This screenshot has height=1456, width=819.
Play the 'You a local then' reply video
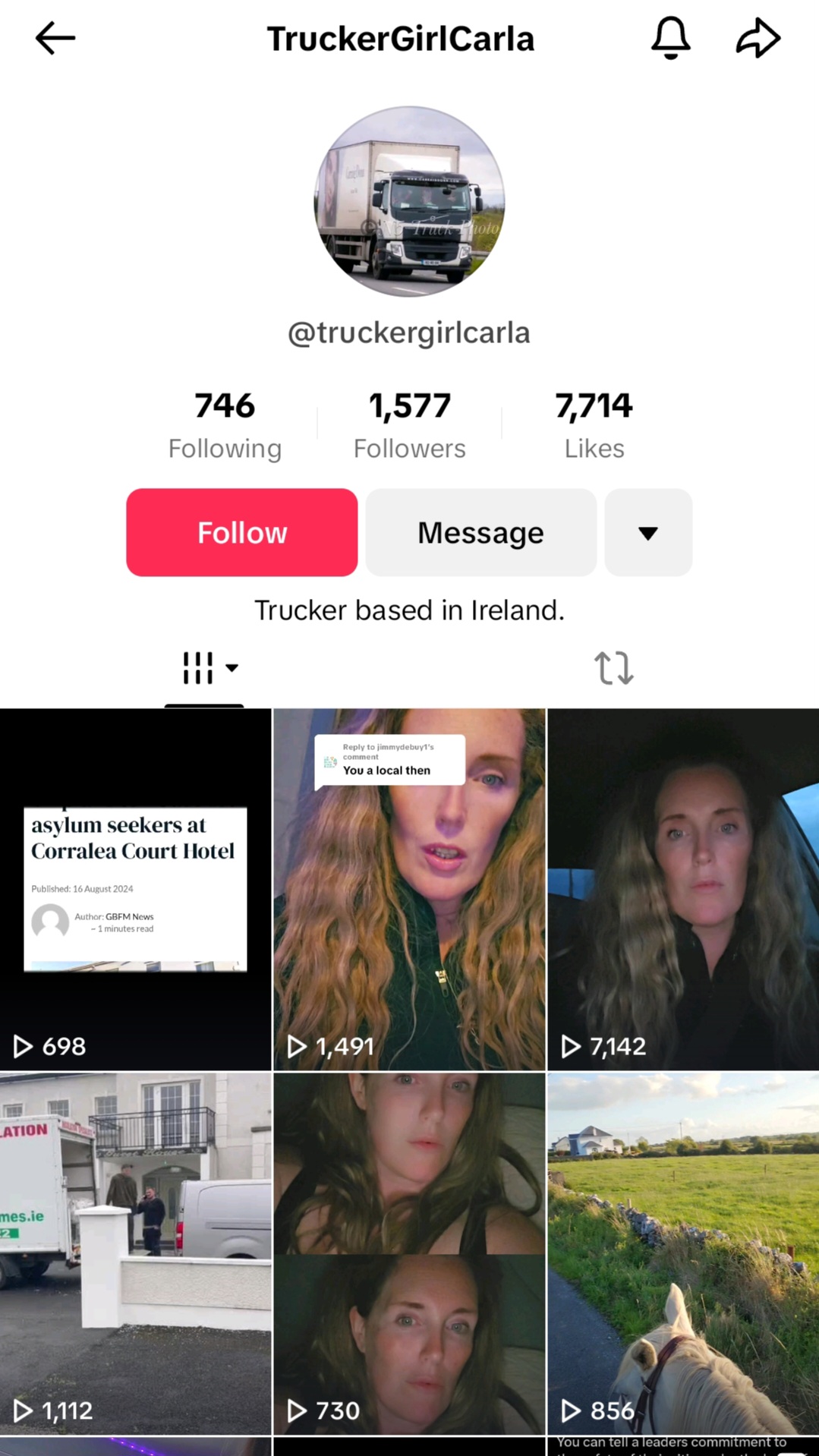[409, 888]
